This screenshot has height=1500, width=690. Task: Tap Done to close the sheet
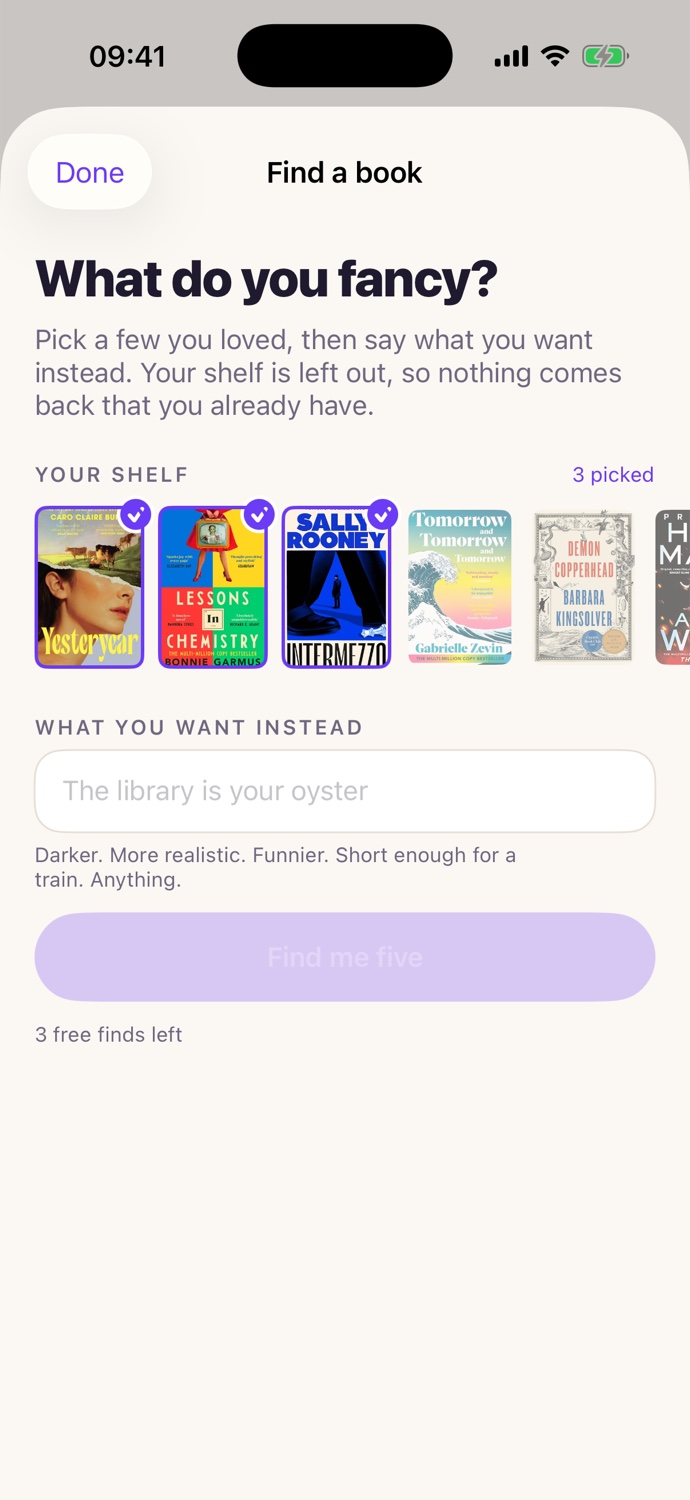[90, 172]
